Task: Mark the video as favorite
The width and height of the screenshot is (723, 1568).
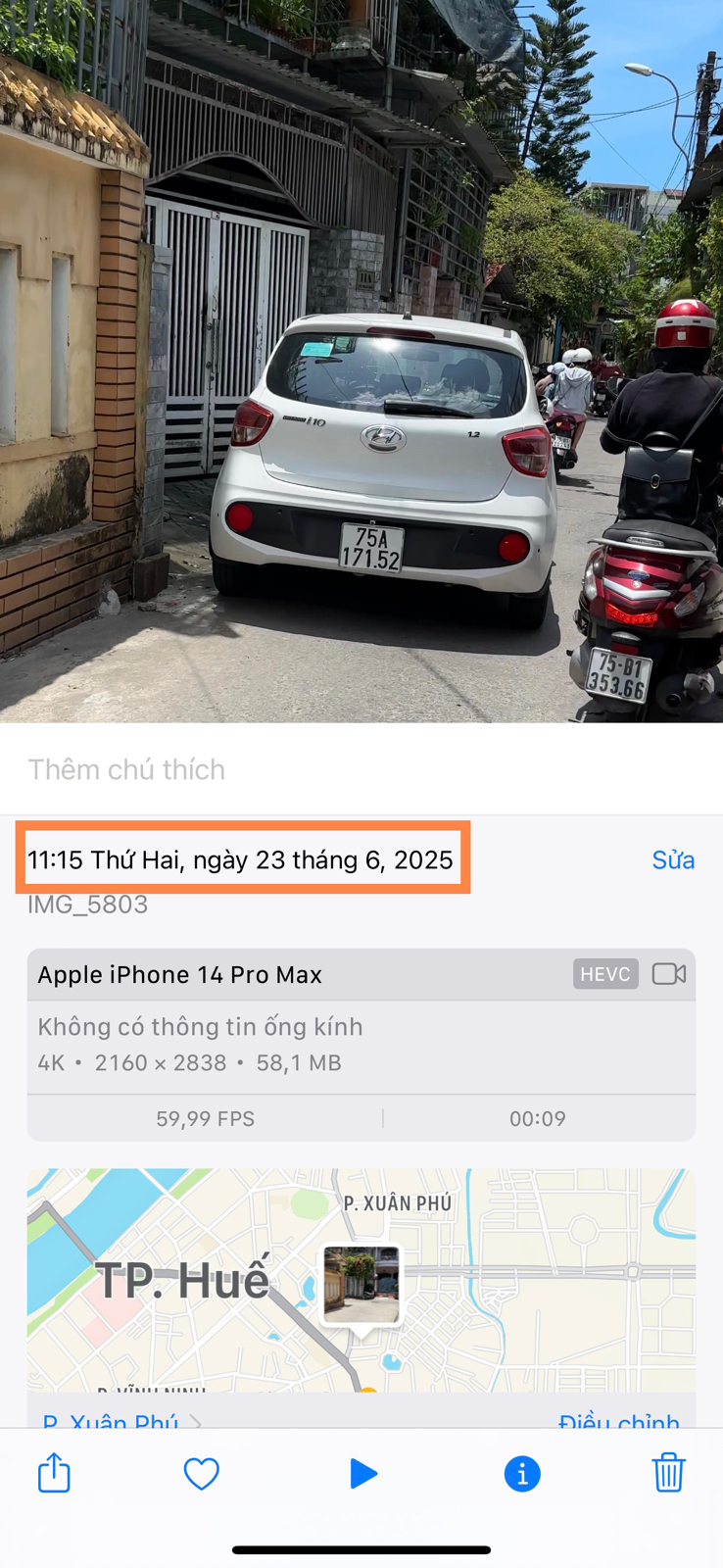Action: (x=202, y=1473)
